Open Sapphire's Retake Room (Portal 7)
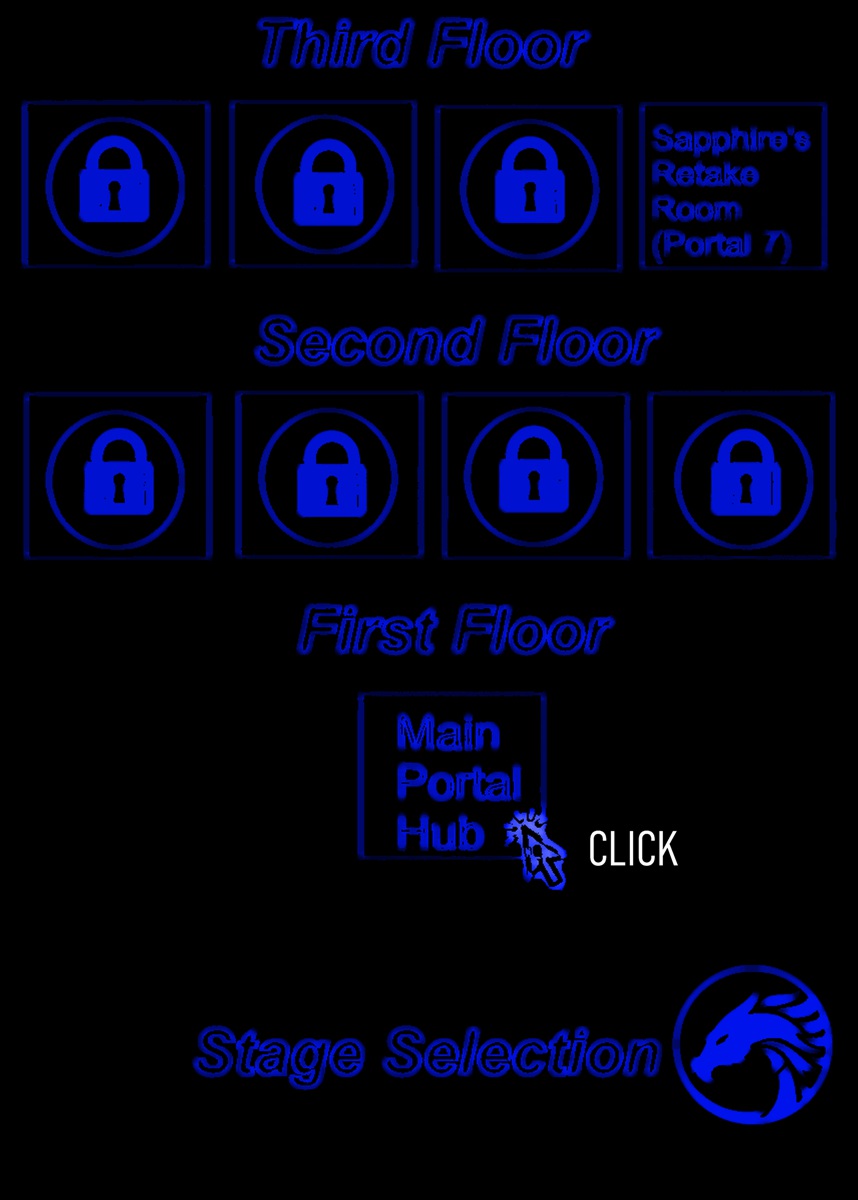The image size is (858, 1200). coord(733,186)
